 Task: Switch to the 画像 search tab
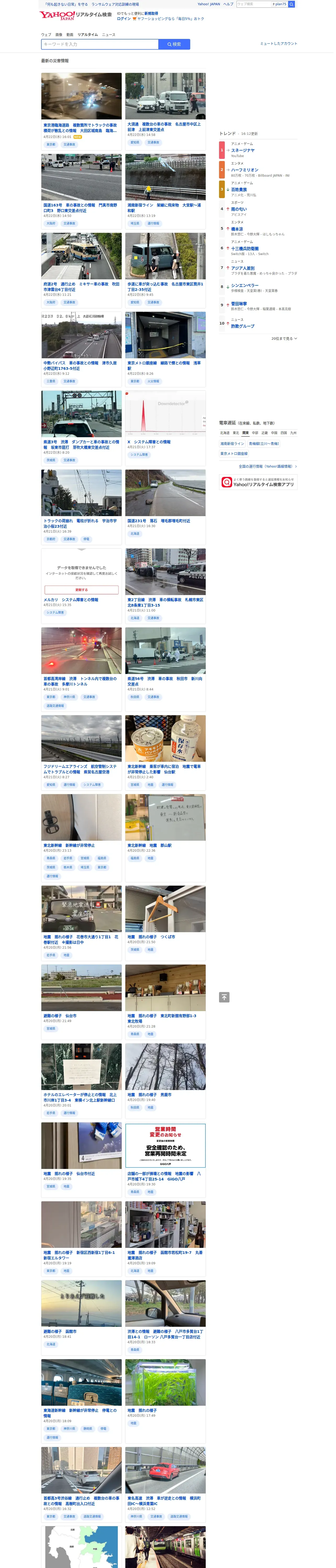59,35
